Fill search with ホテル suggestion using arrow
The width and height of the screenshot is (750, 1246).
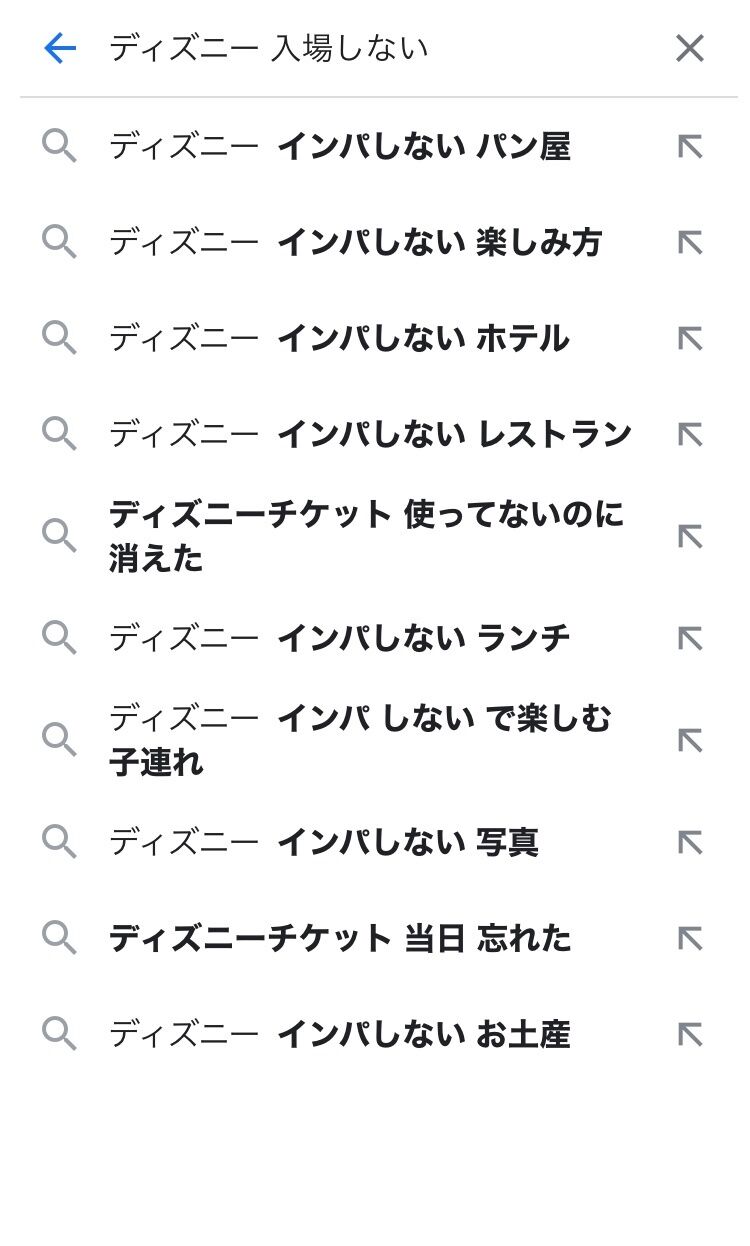(x=690, y=339)
